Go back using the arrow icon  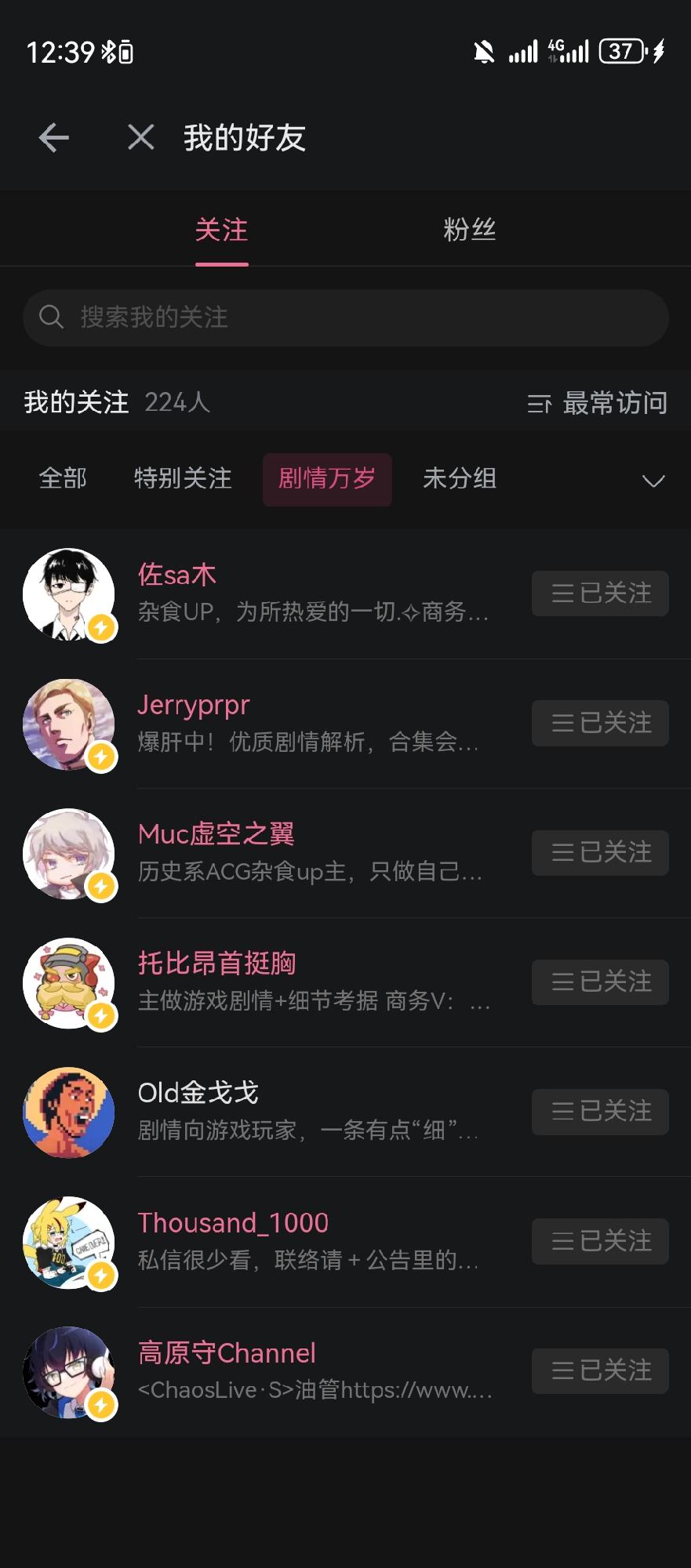(x=53, y=138)
